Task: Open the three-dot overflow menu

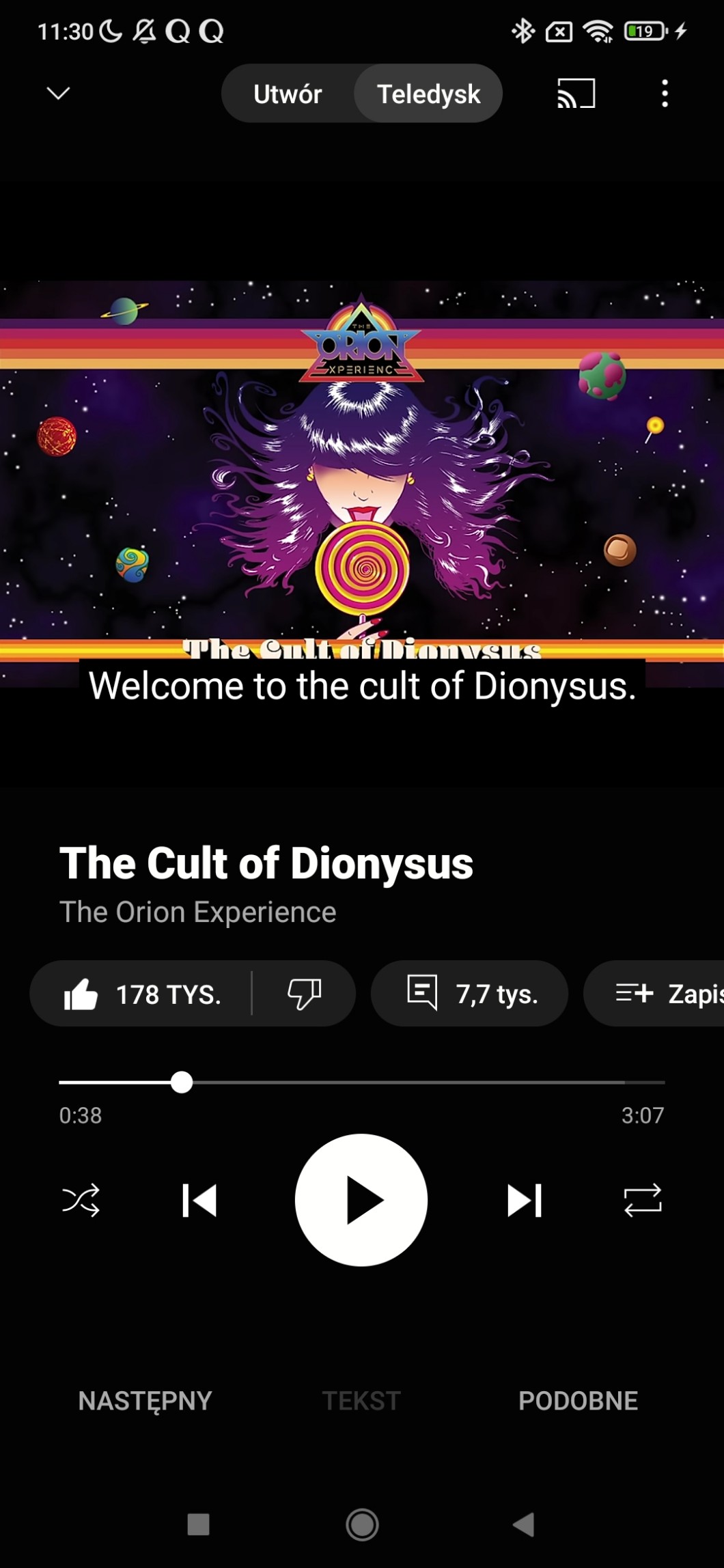Action: (665, 94)
